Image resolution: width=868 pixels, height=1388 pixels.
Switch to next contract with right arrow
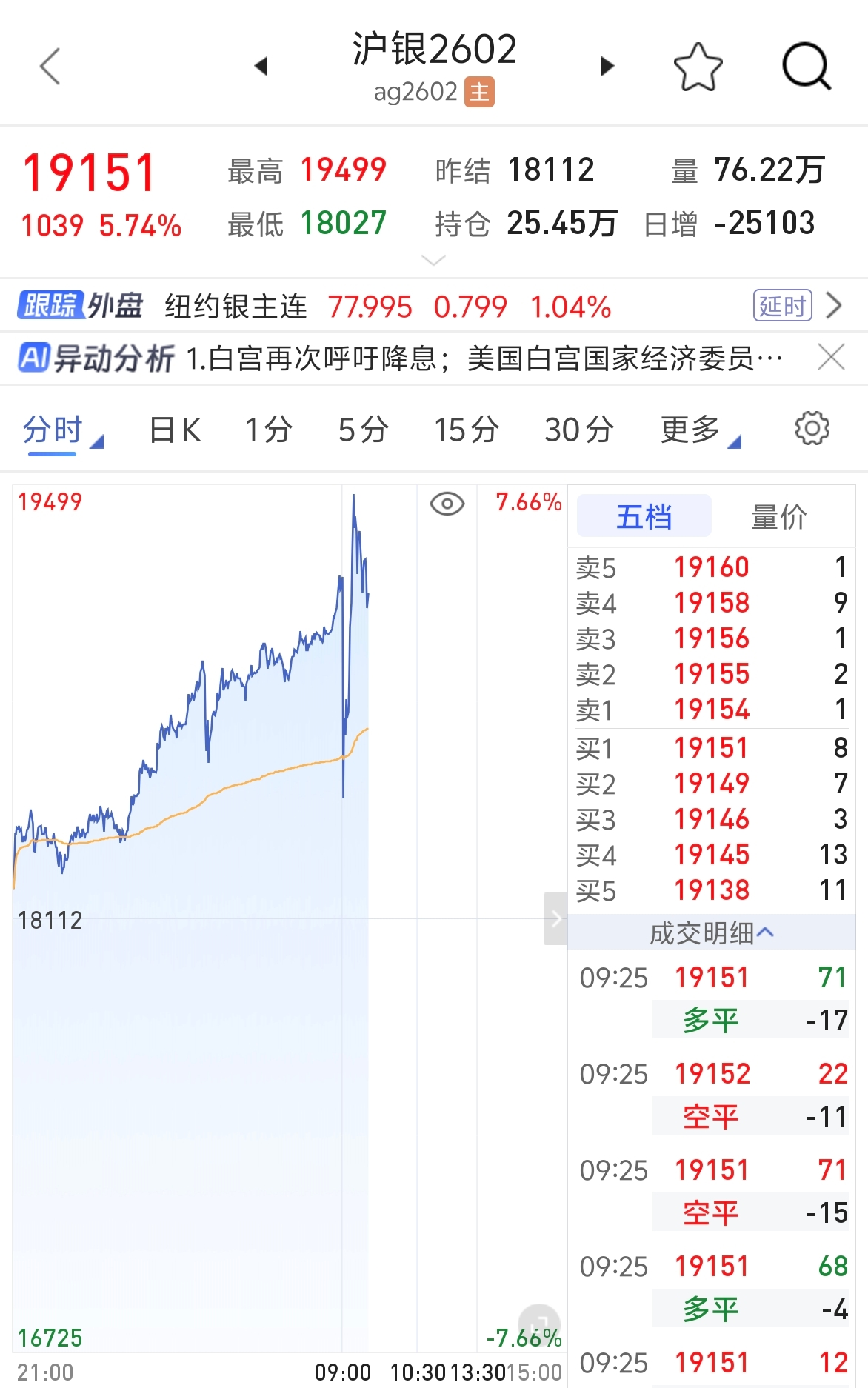(x=607, y=65)
